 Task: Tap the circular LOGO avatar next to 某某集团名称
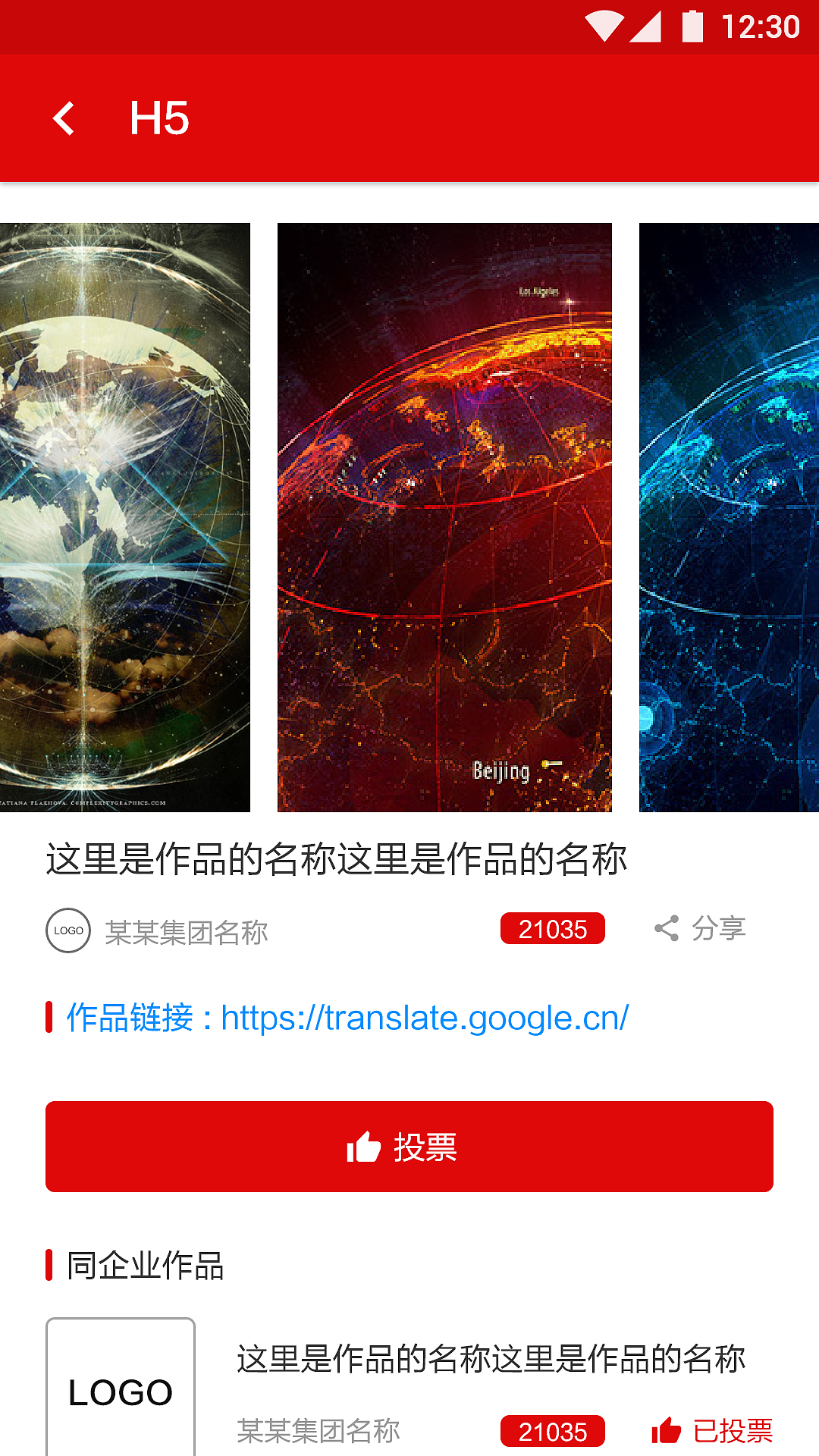[68, 929]
